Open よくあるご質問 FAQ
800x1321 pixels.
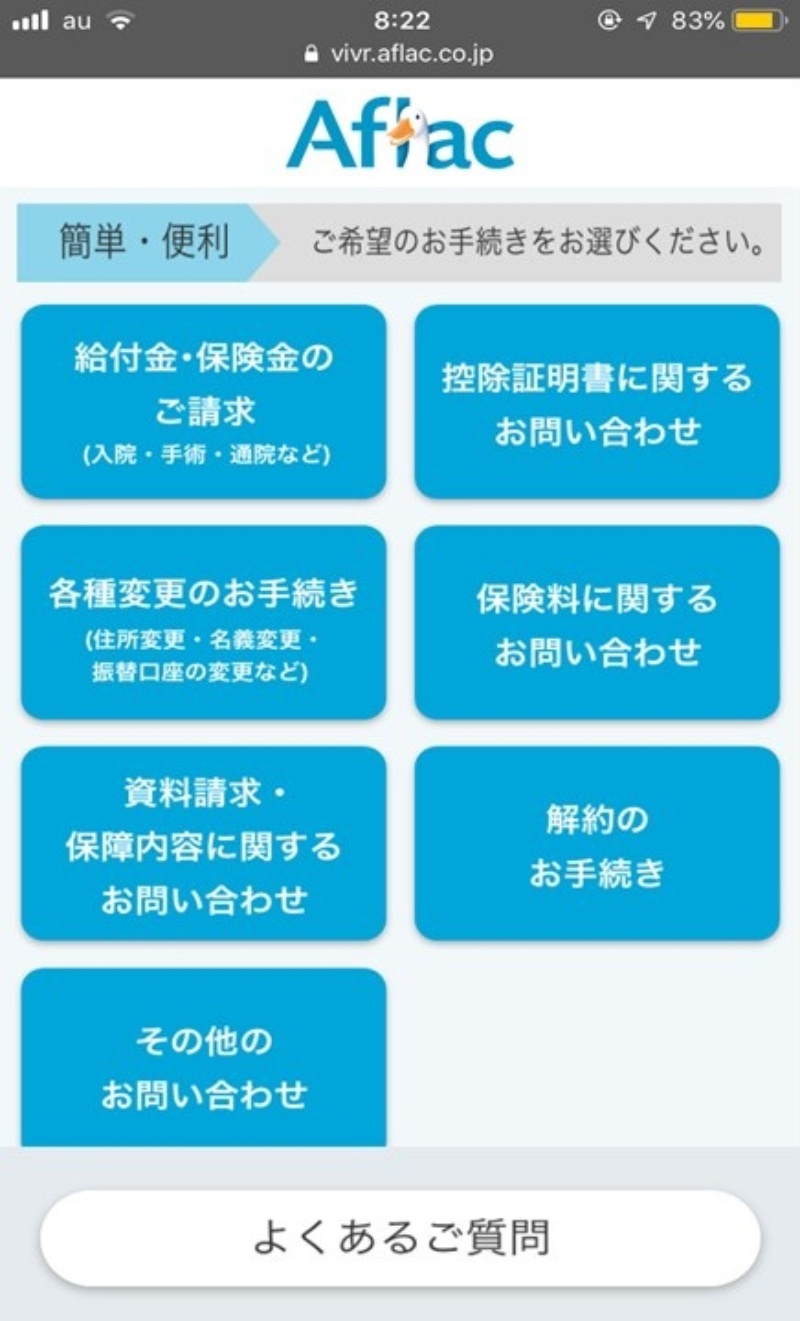tap(400, 1238)
